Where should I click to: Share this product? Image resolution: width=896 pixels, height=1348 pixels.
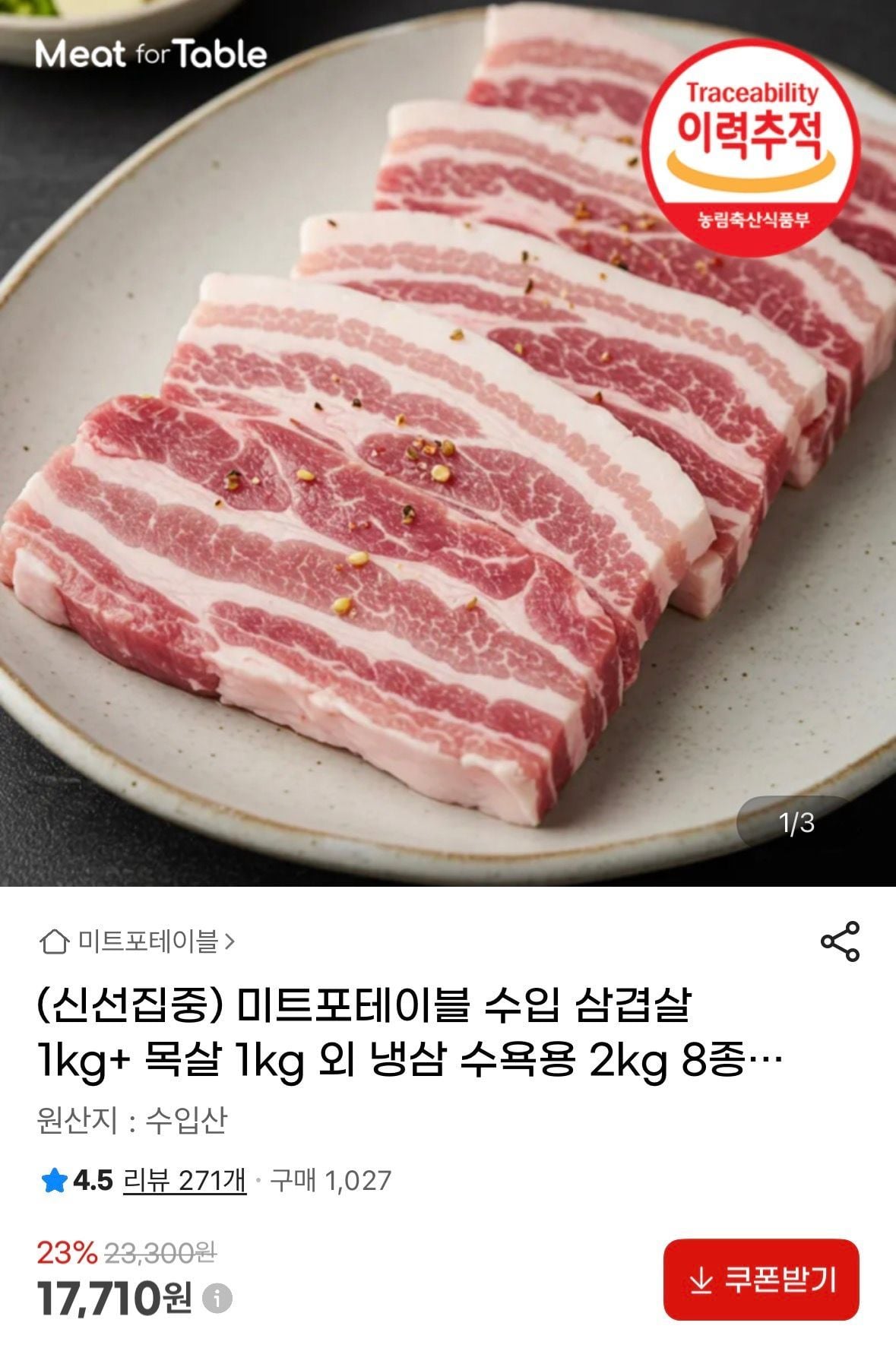840,941
